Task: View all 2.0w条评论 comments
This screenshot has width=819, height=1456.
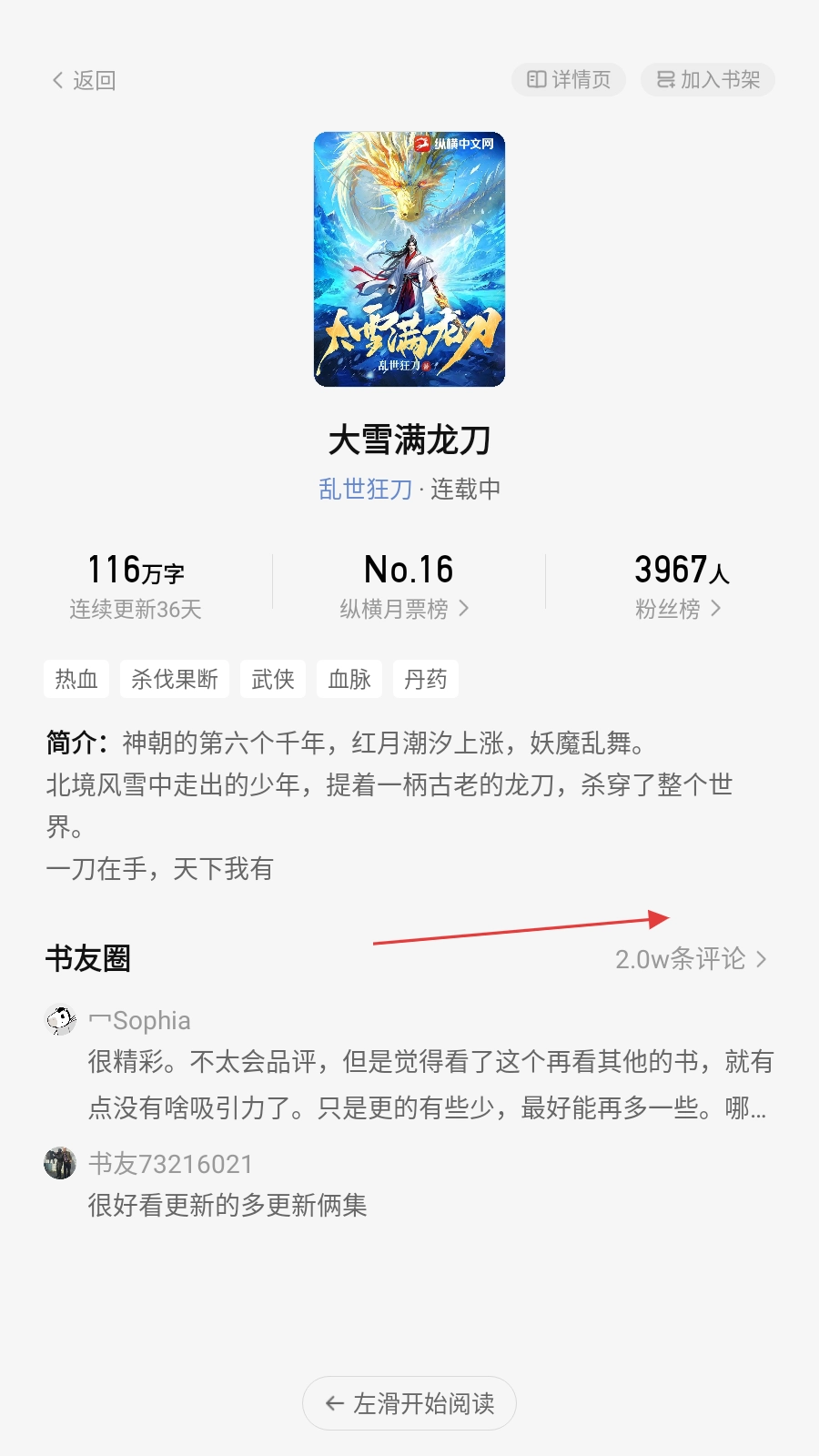Action: [691, 959]
